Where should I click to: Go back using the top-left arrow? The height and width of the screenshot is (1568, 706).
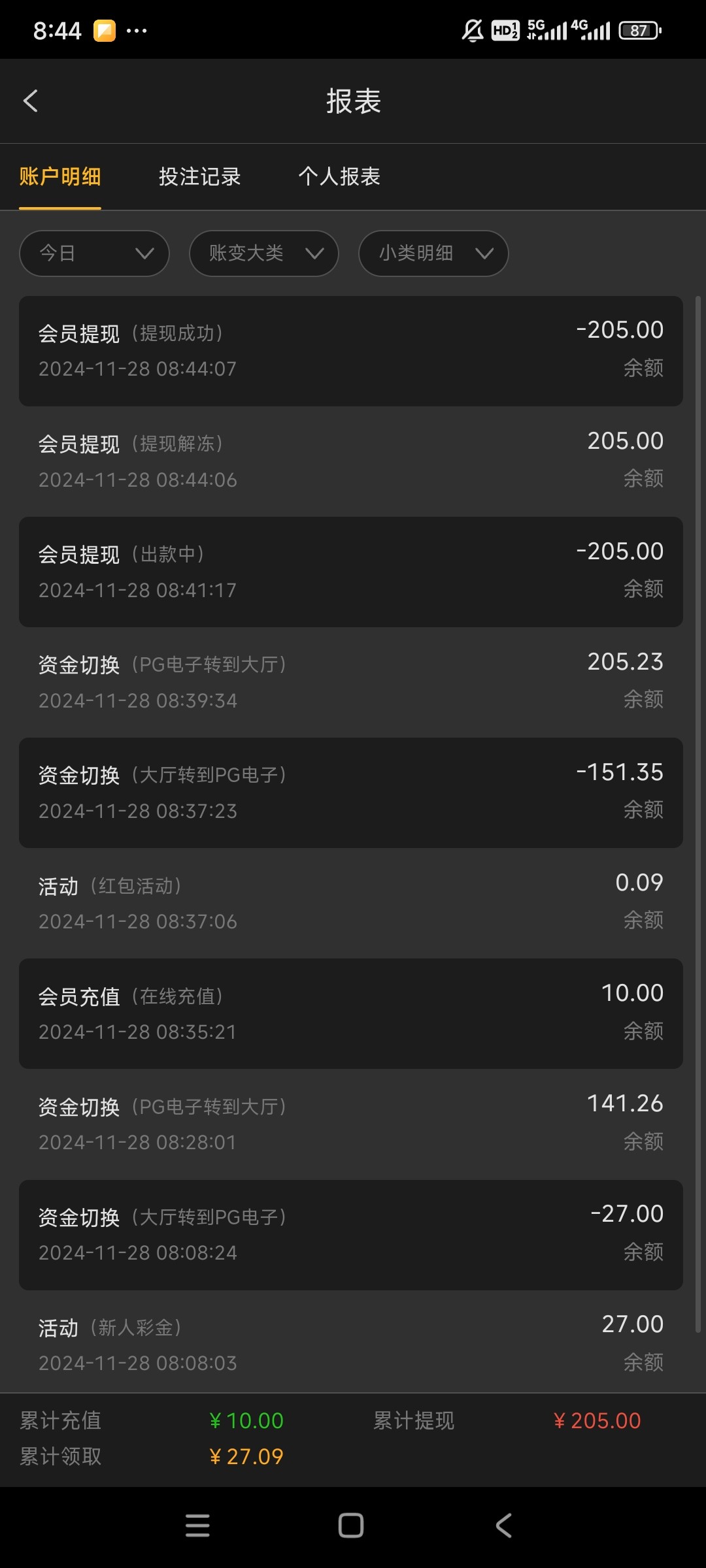click(31, 101)
